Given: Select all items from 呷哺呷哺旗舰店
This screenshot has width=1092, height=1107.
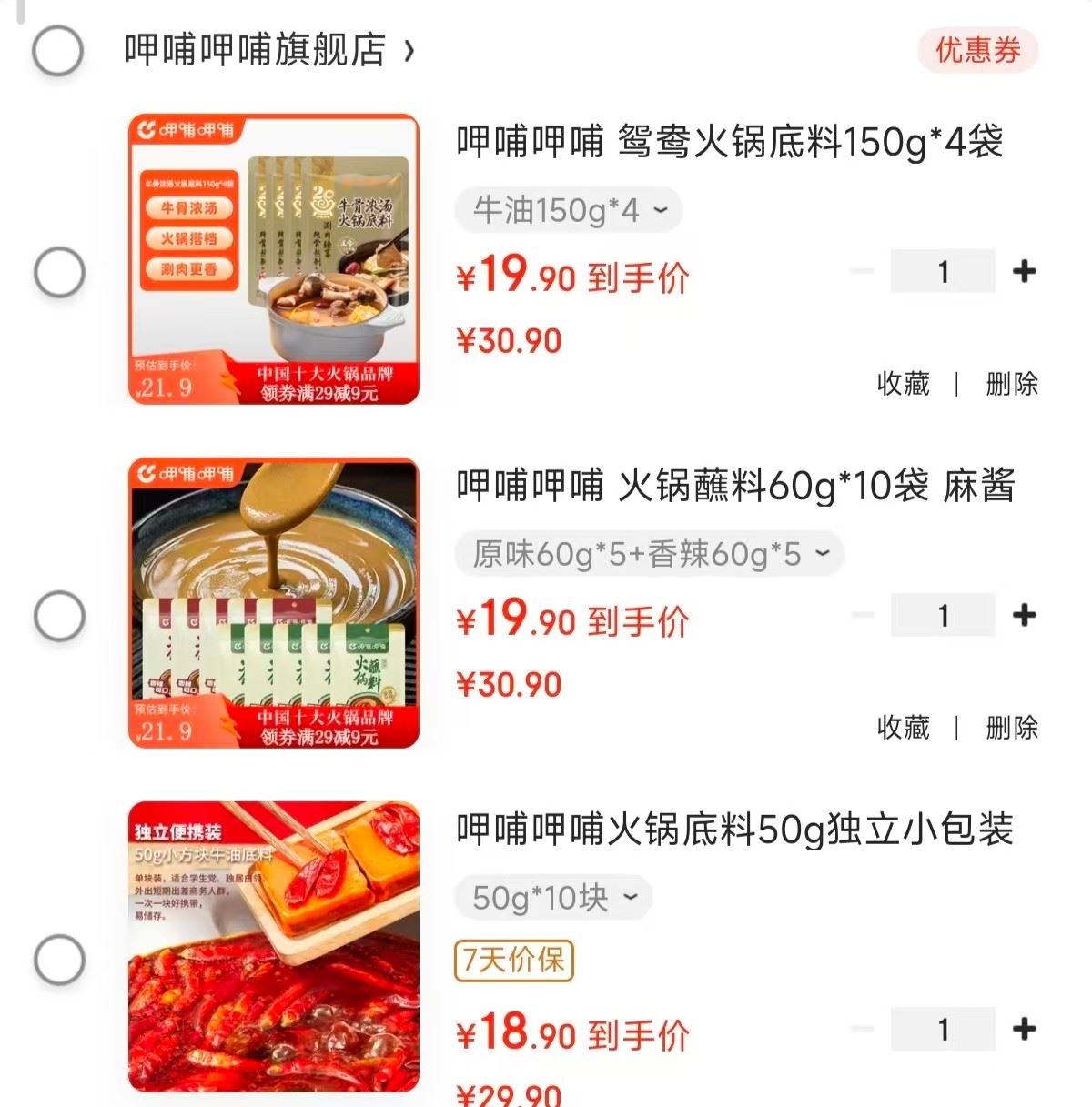Looking at the screenshot, I should (58, 50).
